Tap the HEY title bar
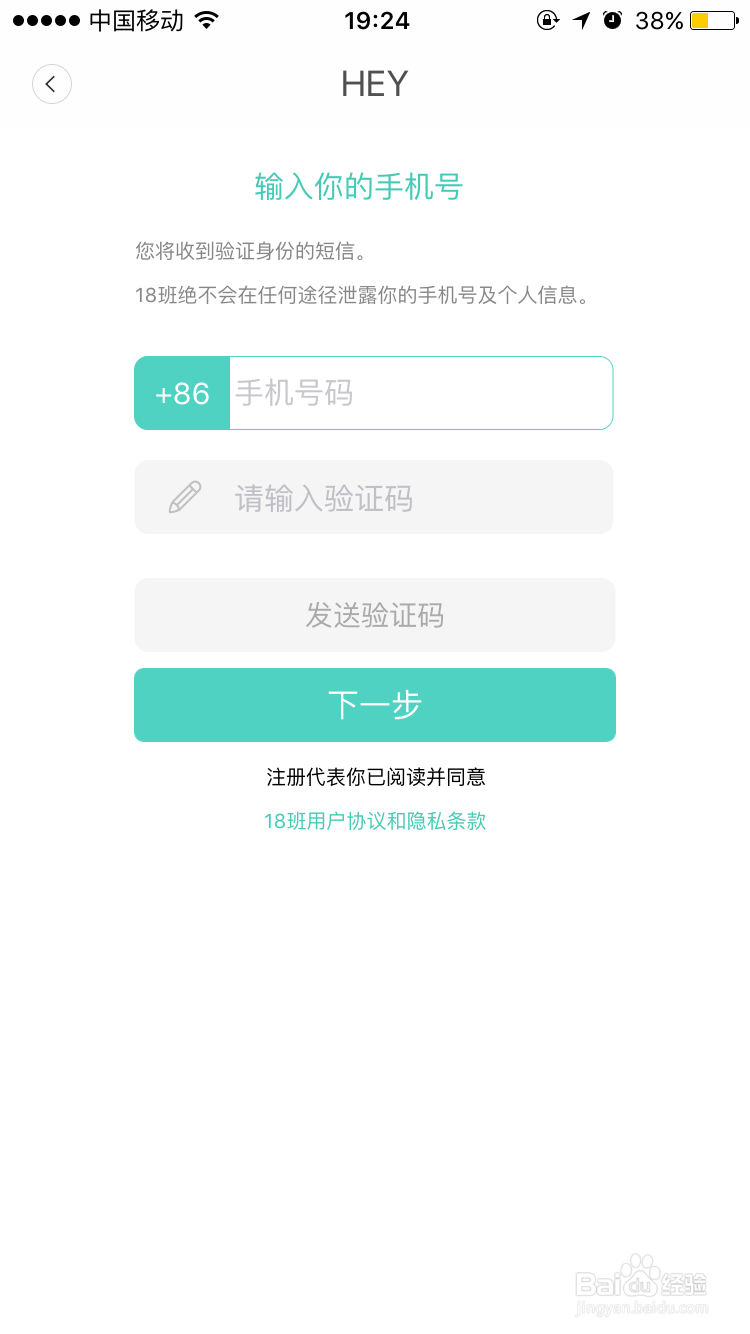This screenshot has width=750, height=1334. [375, 84]
